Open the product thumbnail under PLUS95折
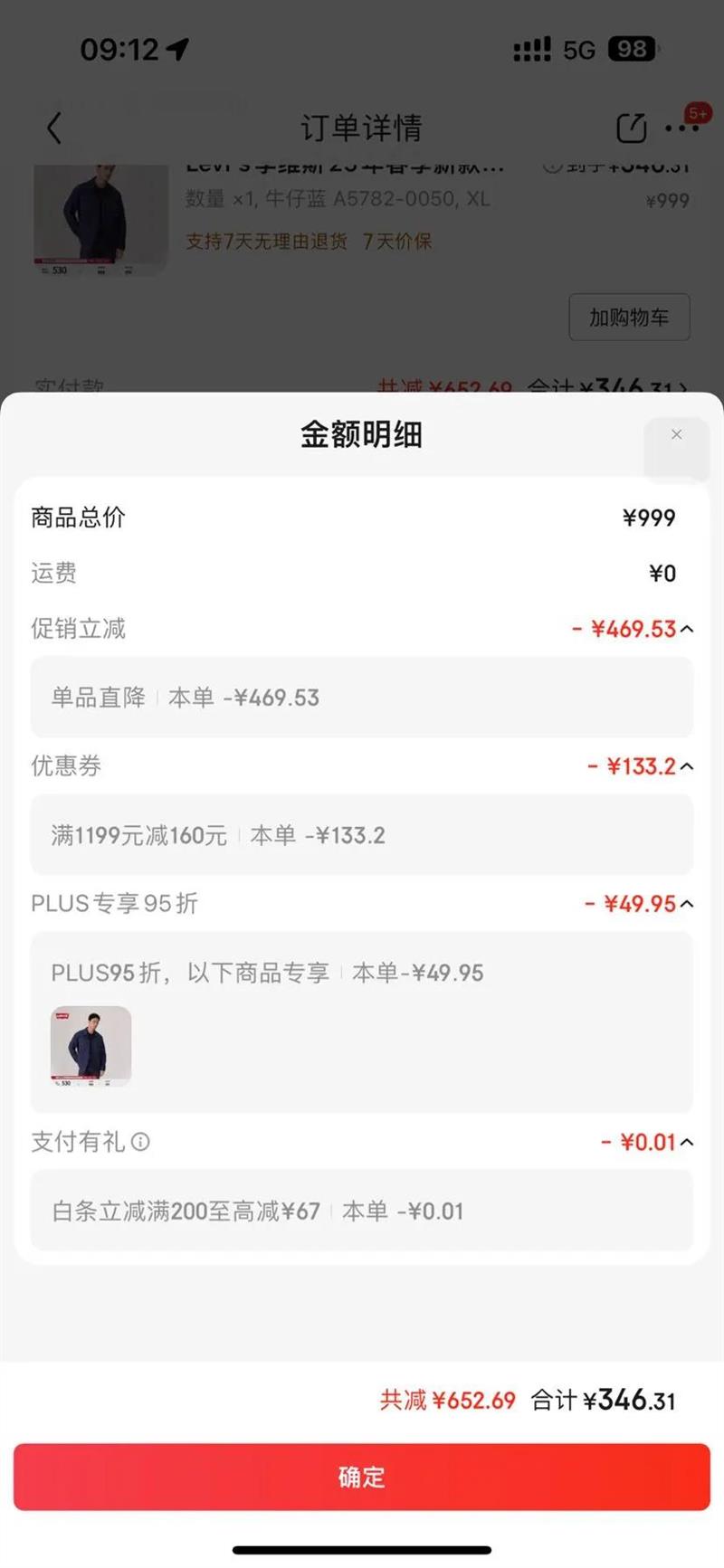The width and height of the screenshot is (724, 1568). click(90, 1046)
